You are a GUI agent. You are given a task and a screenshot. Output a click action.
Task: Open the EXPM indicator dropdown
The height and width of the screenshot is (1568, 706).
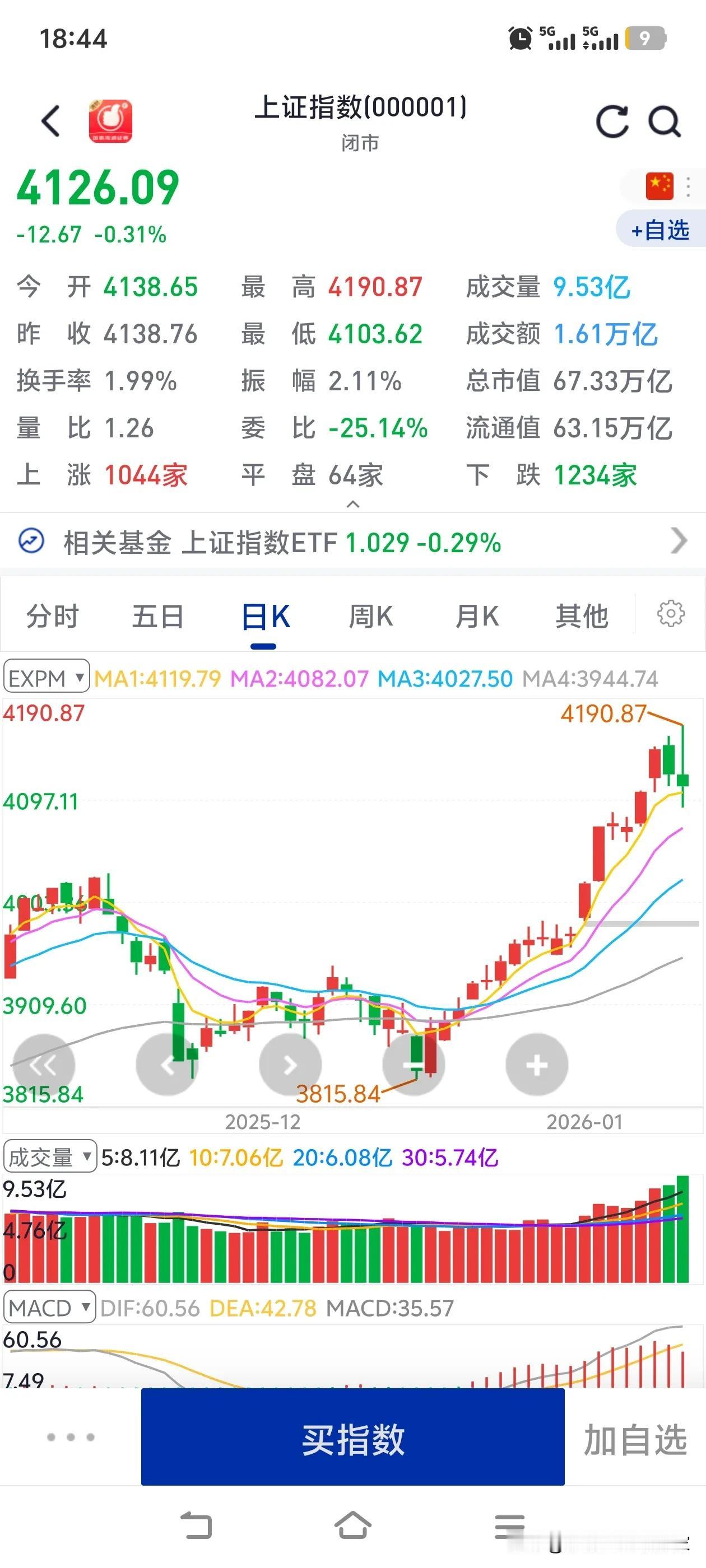[44, 677]
